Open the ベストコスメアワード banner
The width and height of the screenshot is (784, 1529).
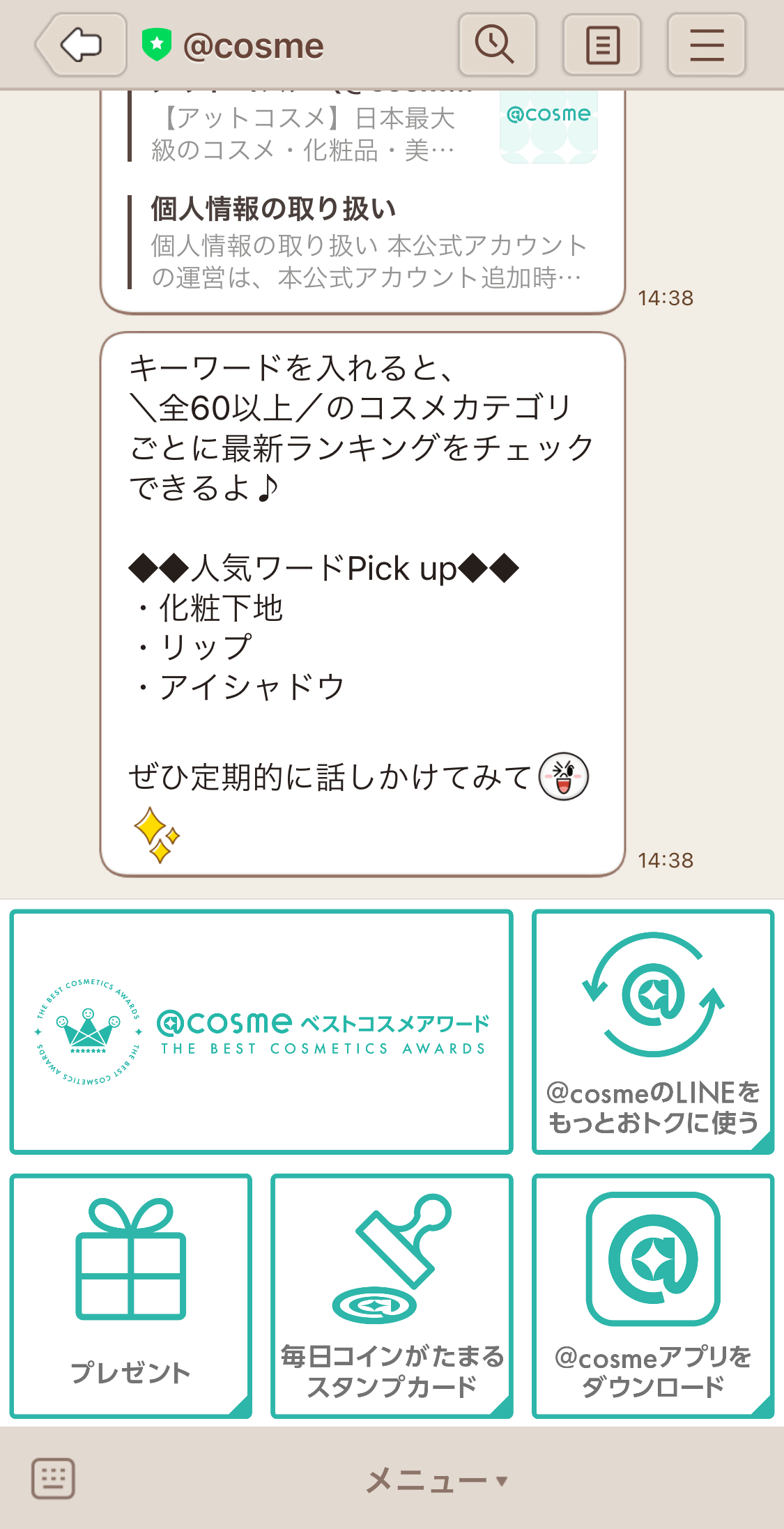point(261,1031)
